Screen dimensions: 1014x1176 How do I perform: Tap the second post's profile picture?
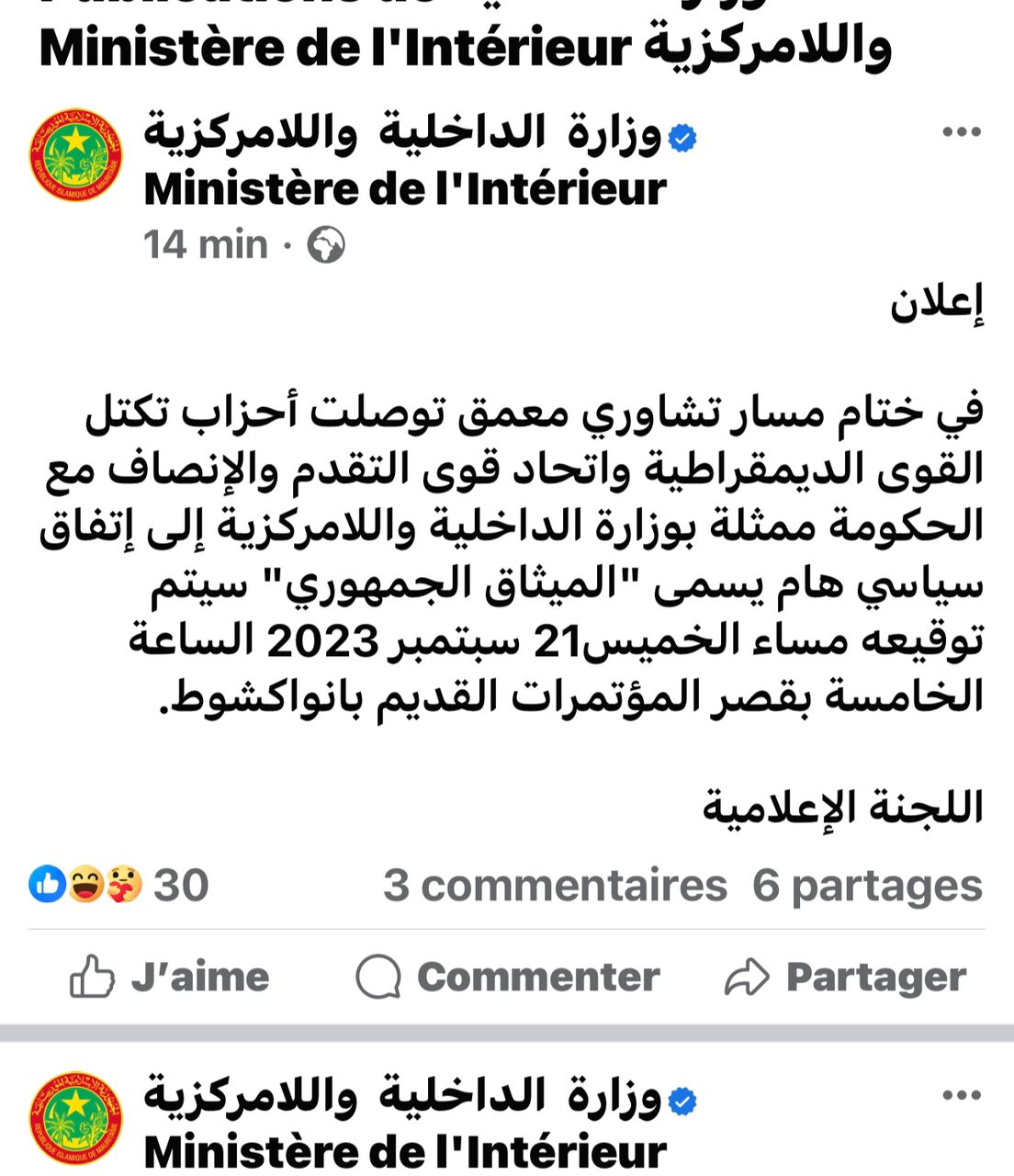pyautogui.click(x=75, y=1117)
